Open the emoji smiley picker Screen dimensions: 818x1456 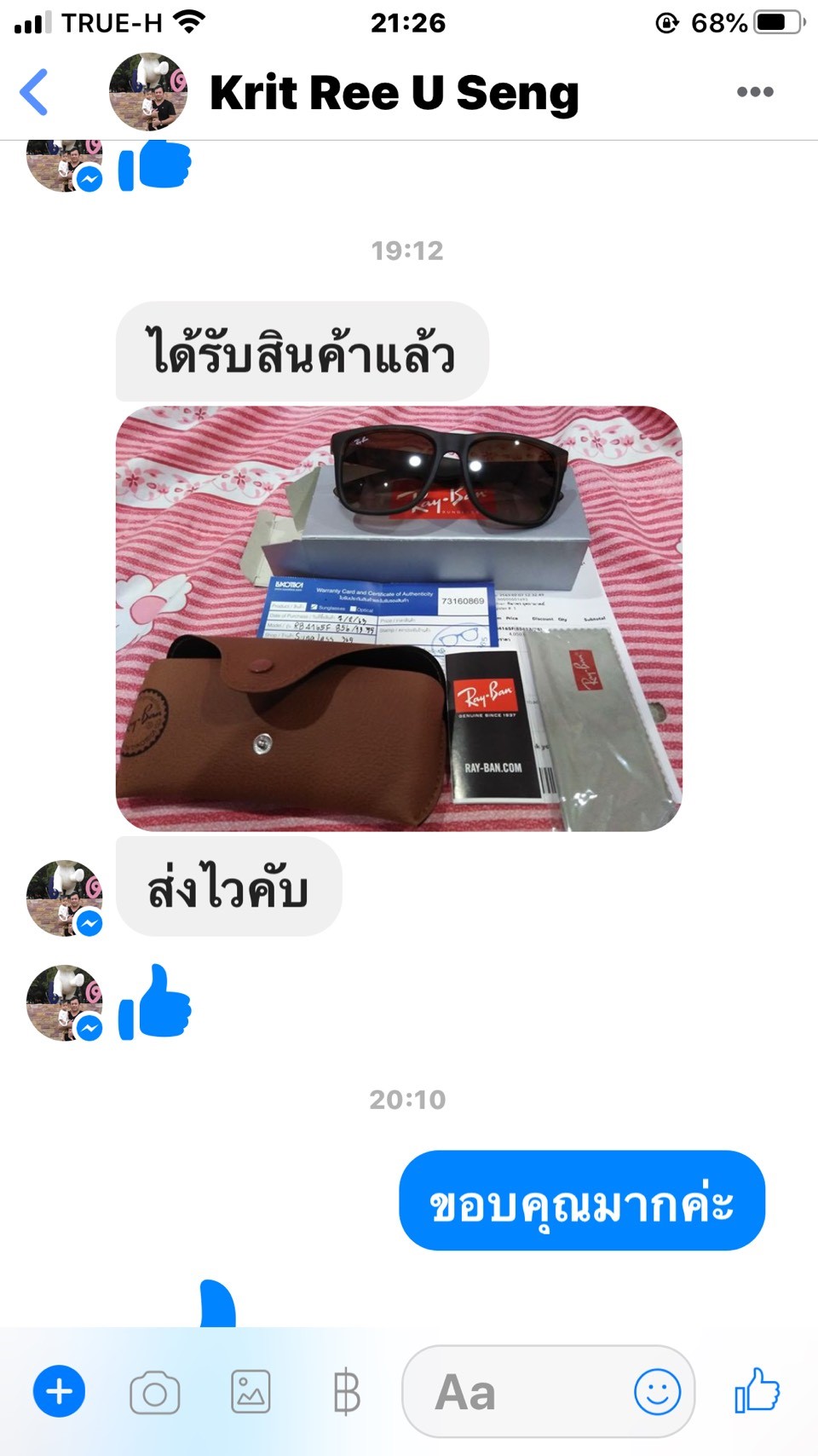[657, 1392]
